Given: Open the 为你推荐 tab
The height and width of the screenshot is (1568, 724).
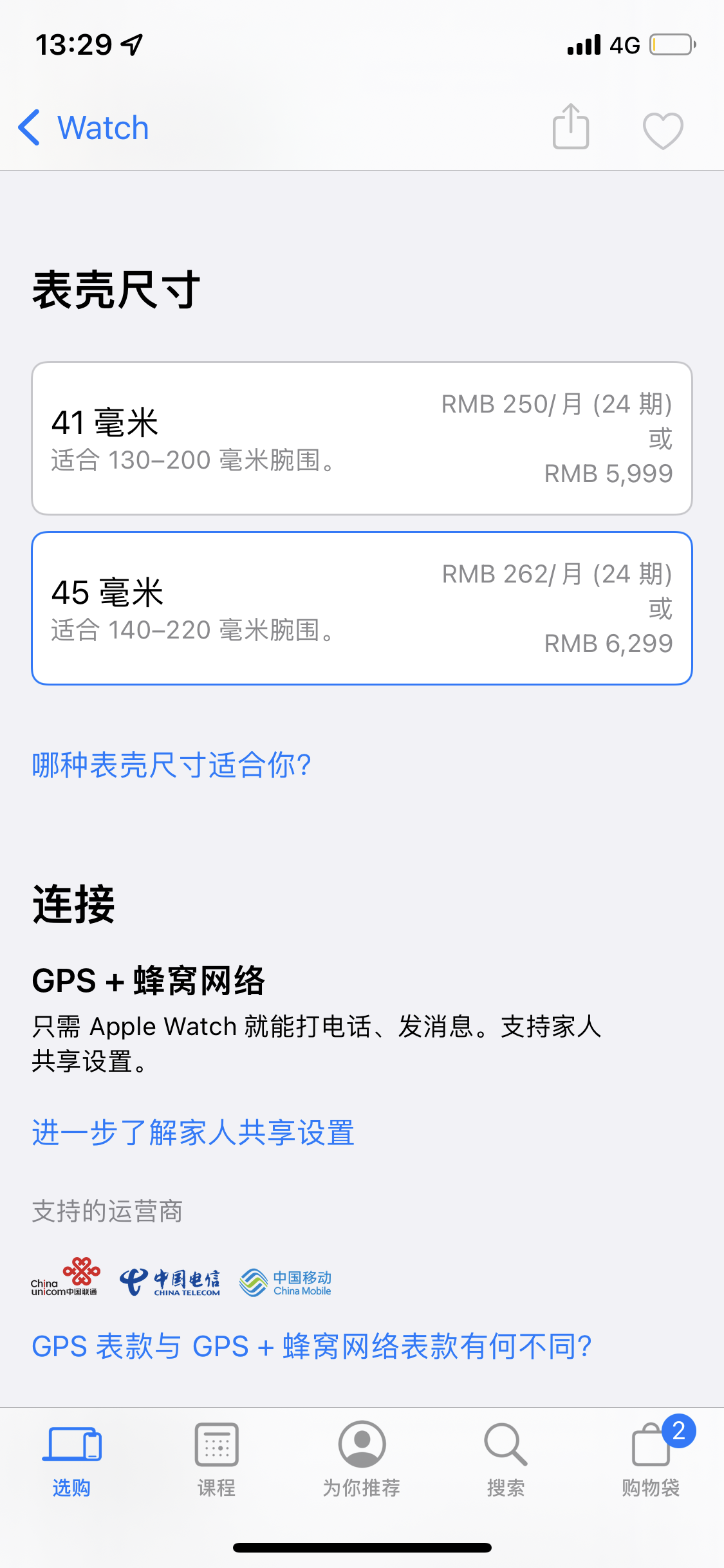Looking at the screenshot, I should tap(362, 1459).
